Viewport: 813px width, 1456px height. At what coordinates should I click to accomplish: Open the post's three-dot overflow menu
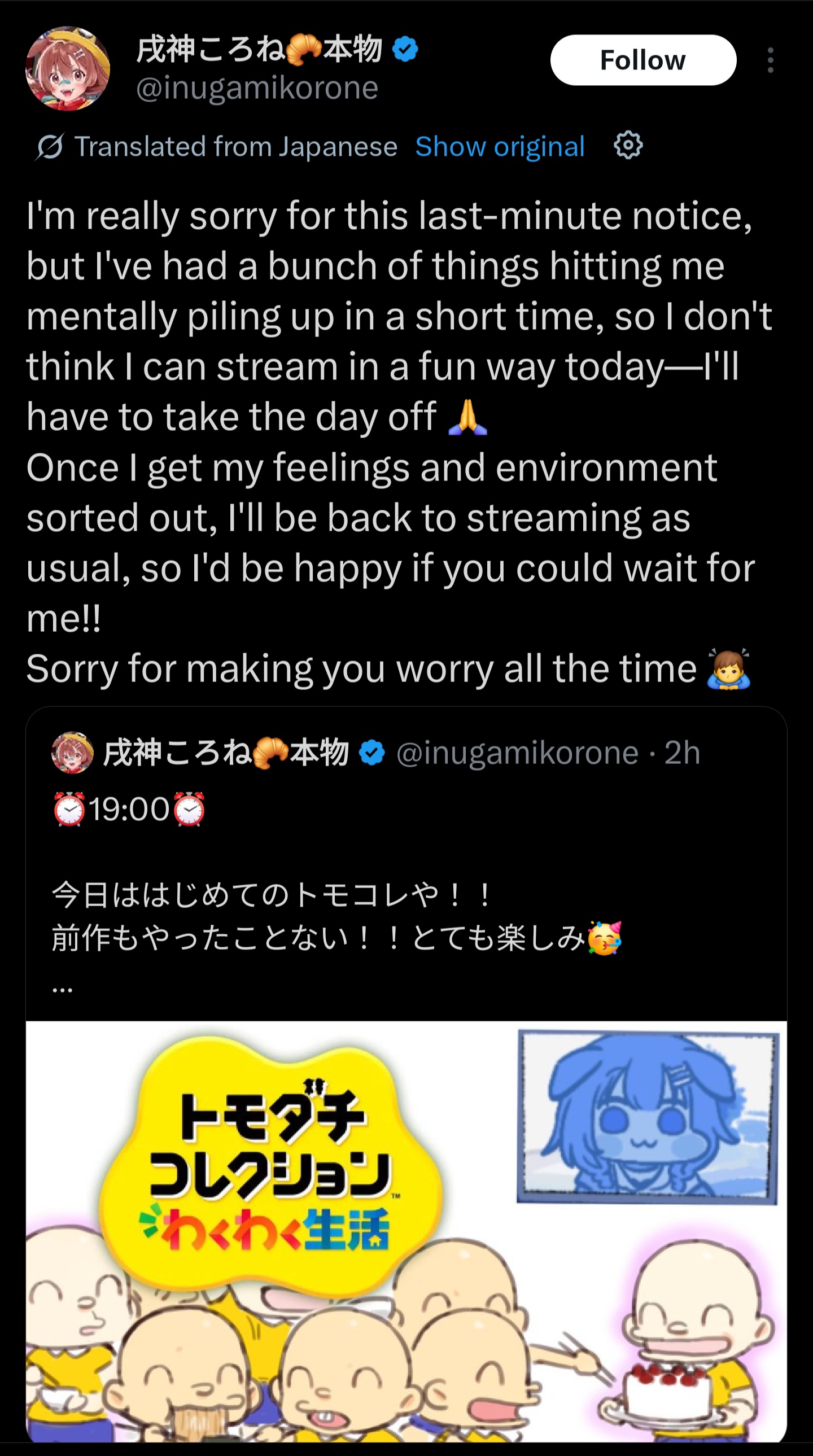tap(770, 60)
